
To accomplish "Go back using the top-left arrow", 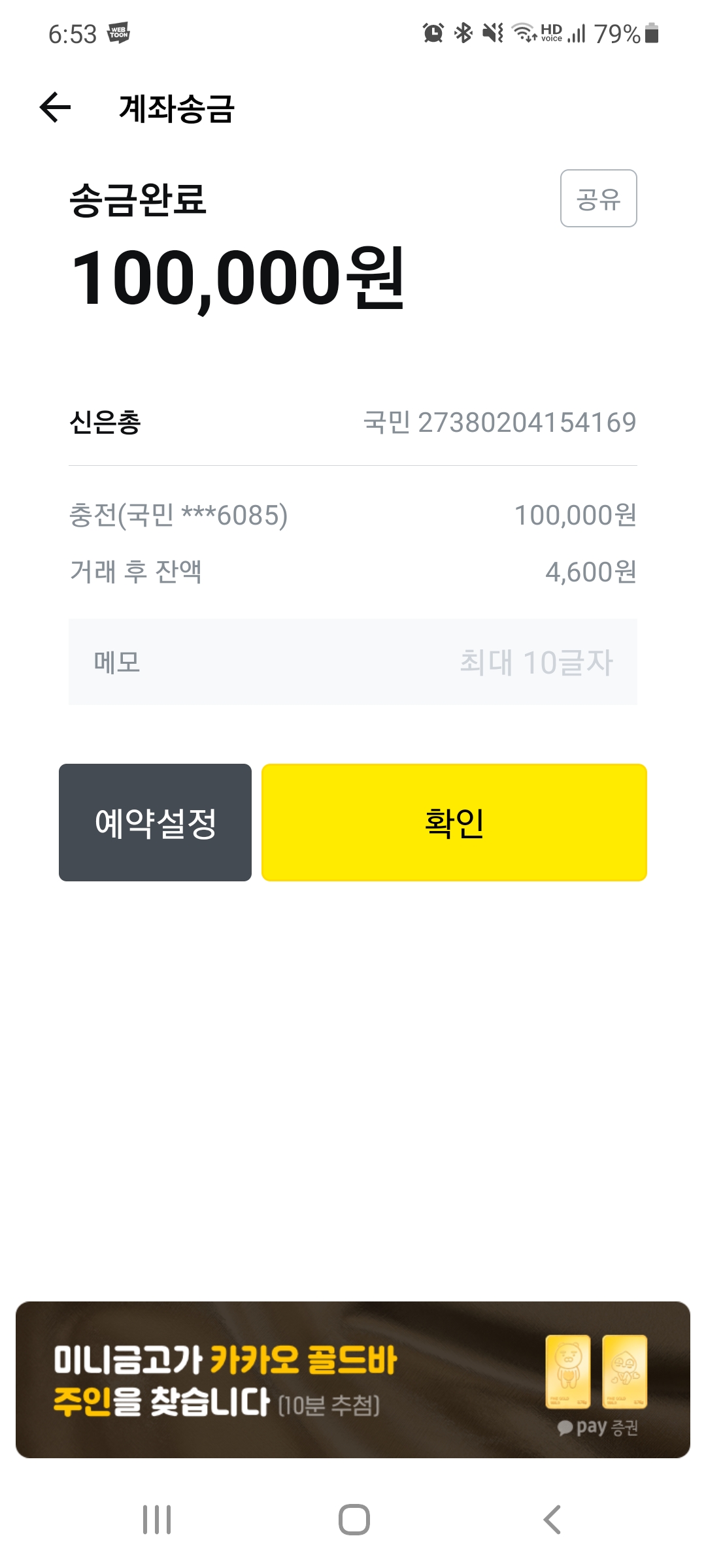I will (55, 107).
